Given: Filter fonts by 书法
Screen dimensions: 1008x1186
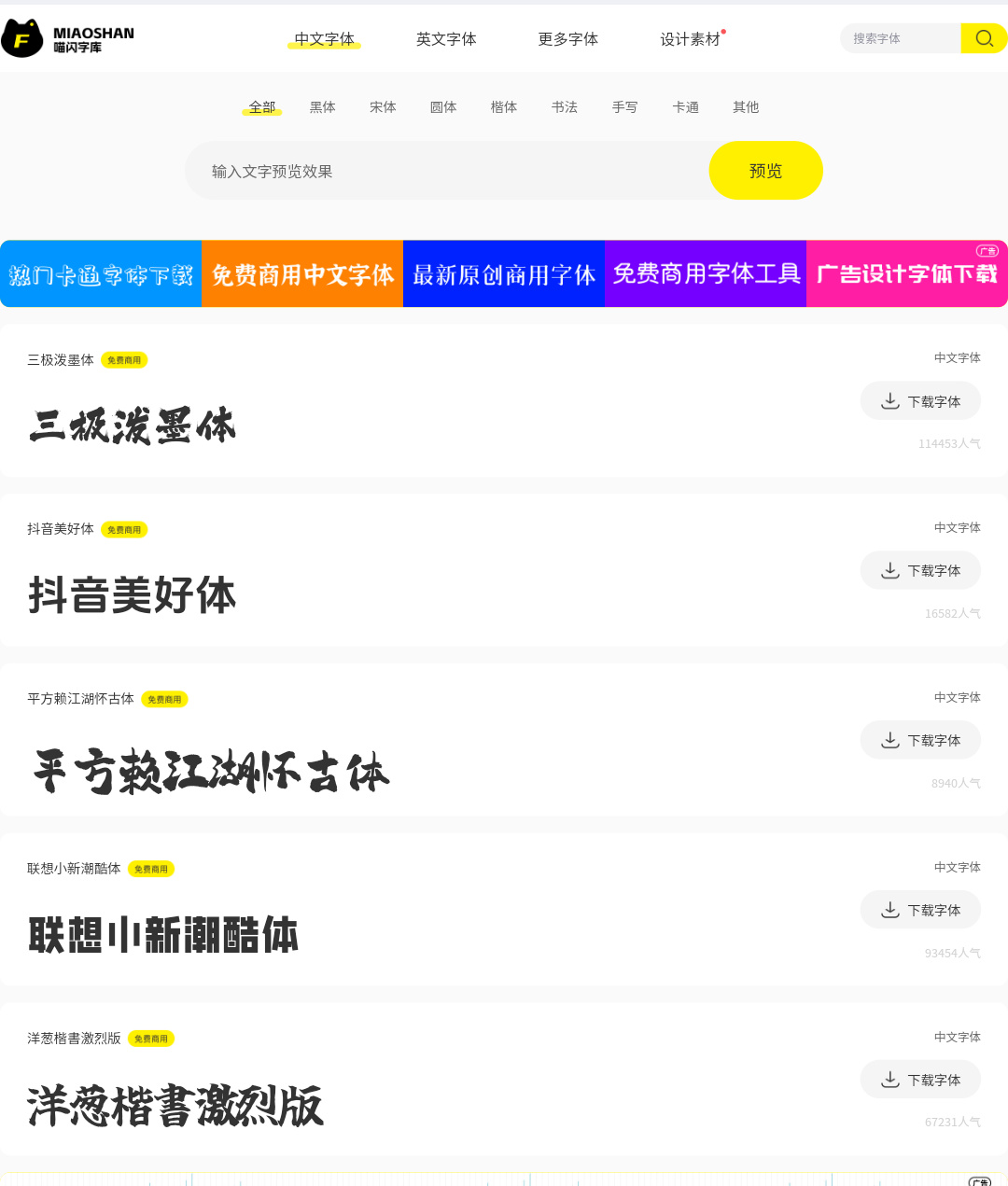Looking at the screenshot, I should [564, 107].
